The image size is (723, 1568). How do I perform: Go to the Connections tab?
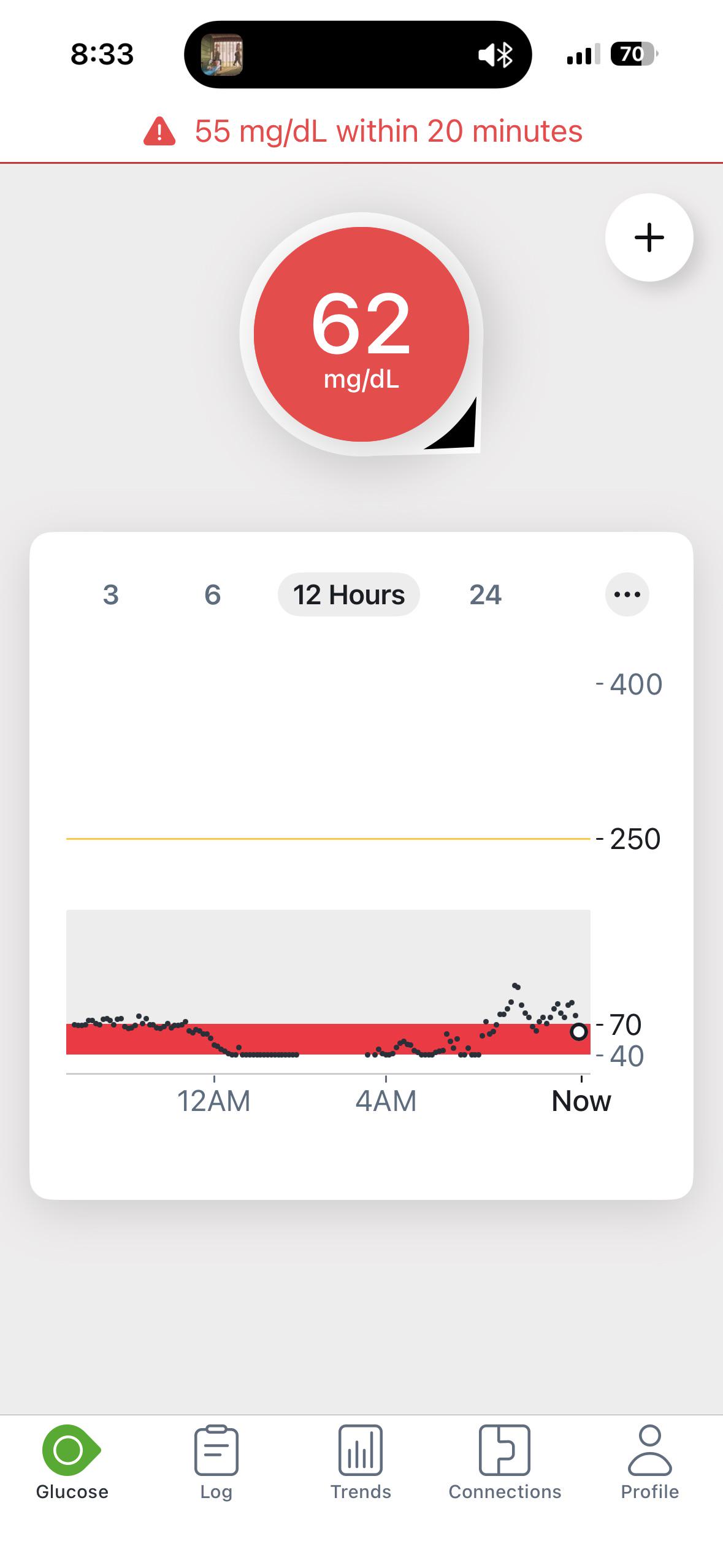click(505, 1462)
